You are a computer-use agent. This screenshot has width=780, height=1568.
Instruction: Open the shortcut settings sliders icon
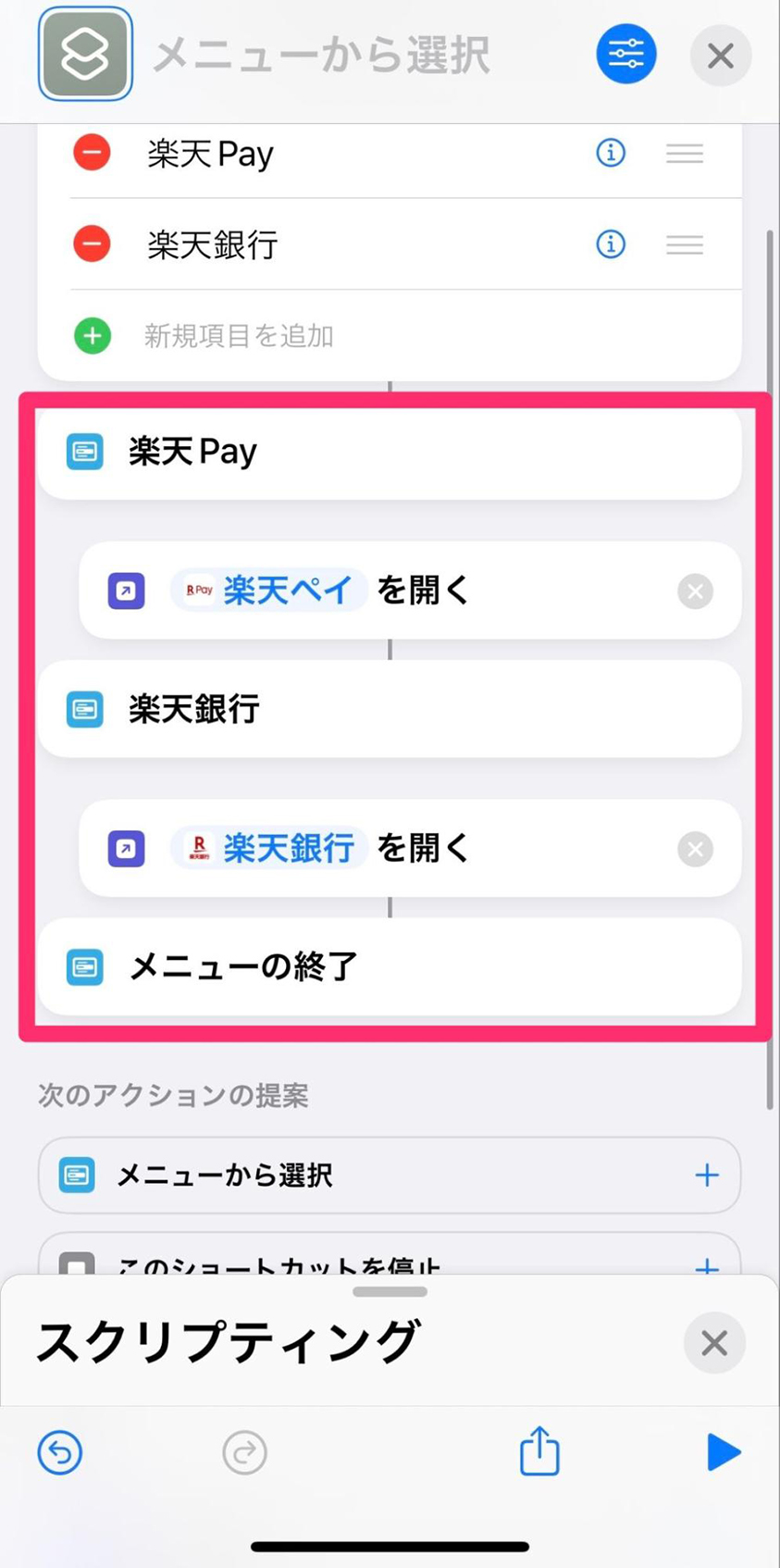click(x=626, y=55)
